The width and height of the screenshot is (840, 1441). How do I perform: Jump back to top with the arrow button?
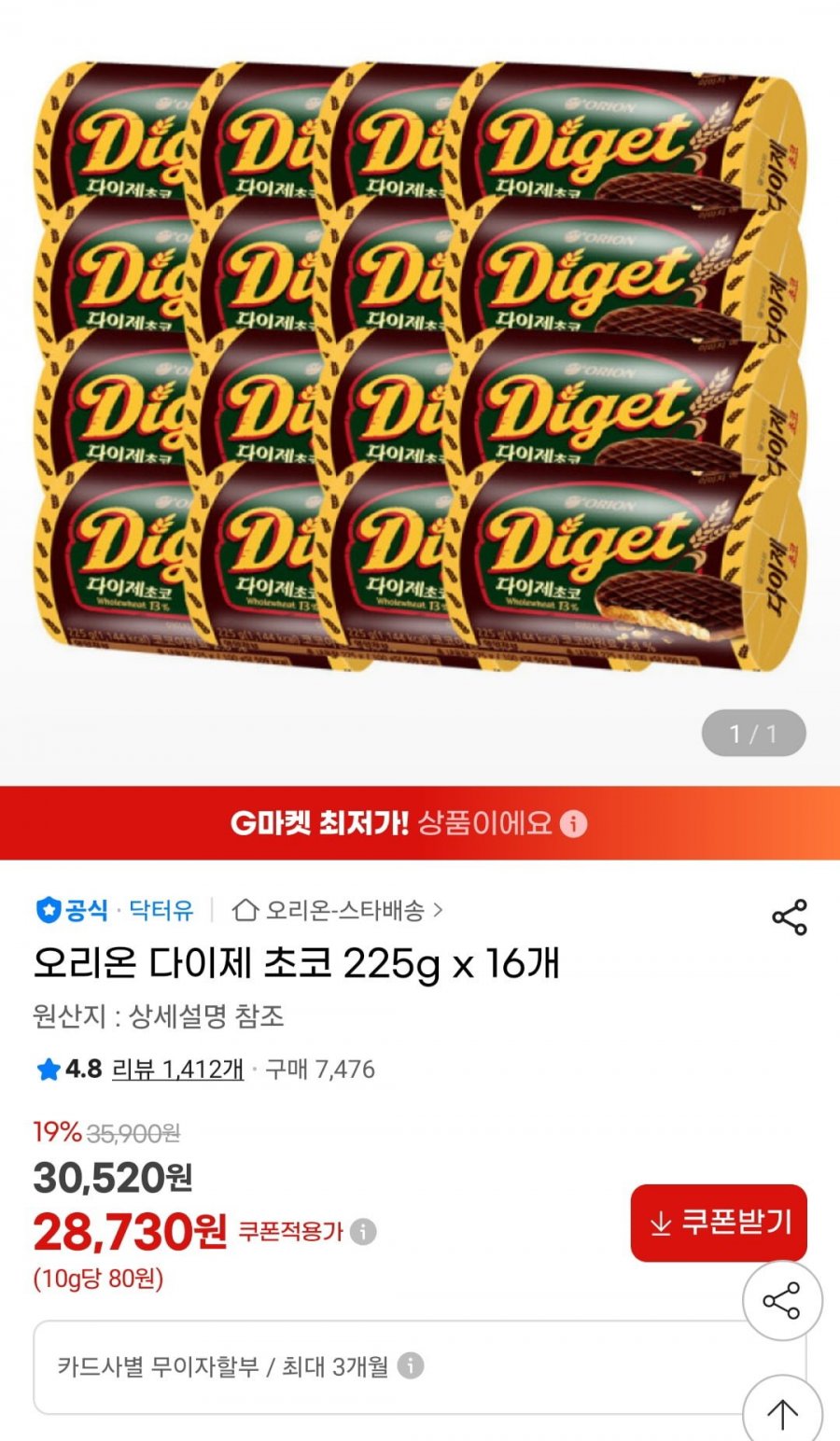click(782, 1413)
